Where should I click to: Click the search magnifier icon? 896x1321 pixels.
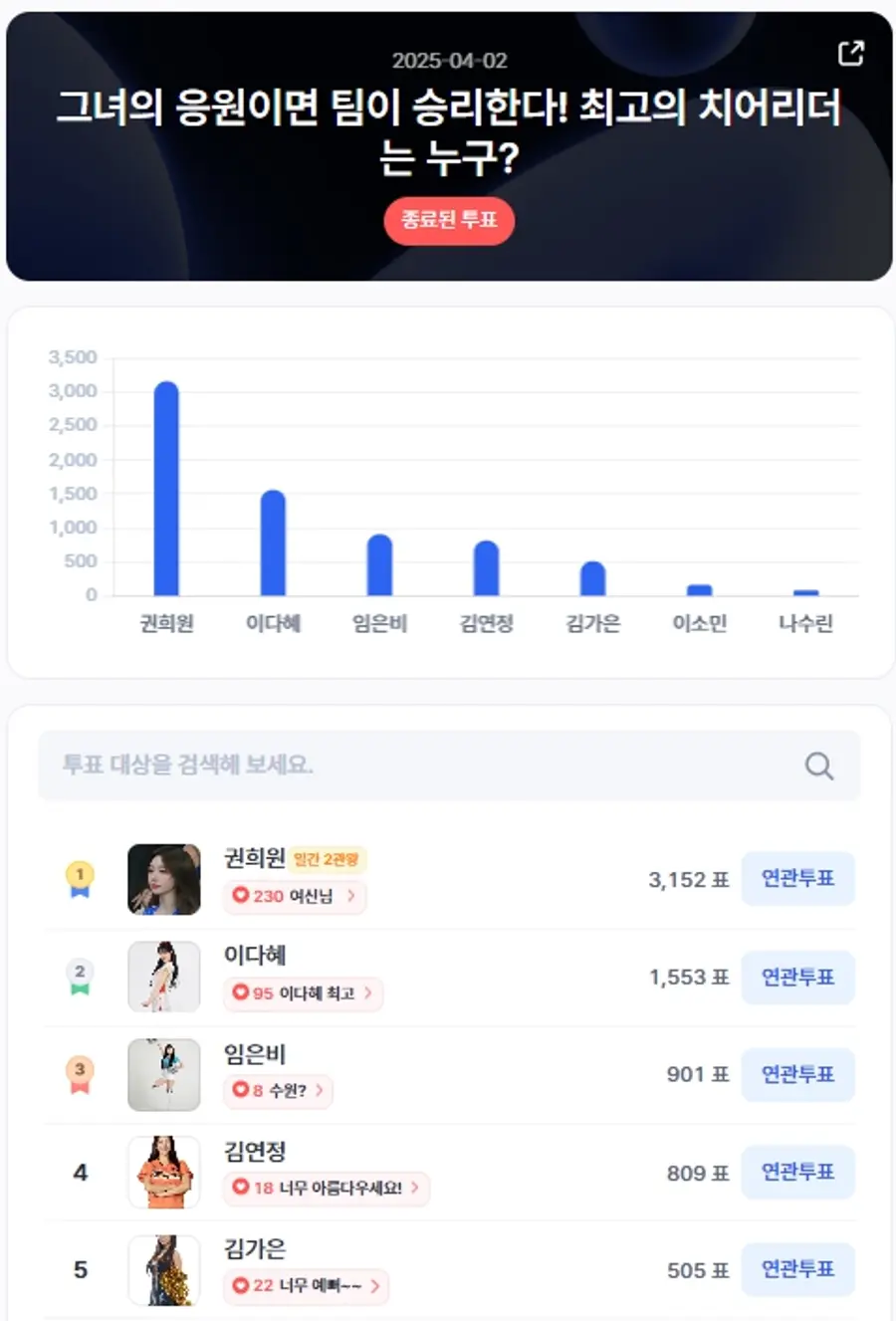818,766
